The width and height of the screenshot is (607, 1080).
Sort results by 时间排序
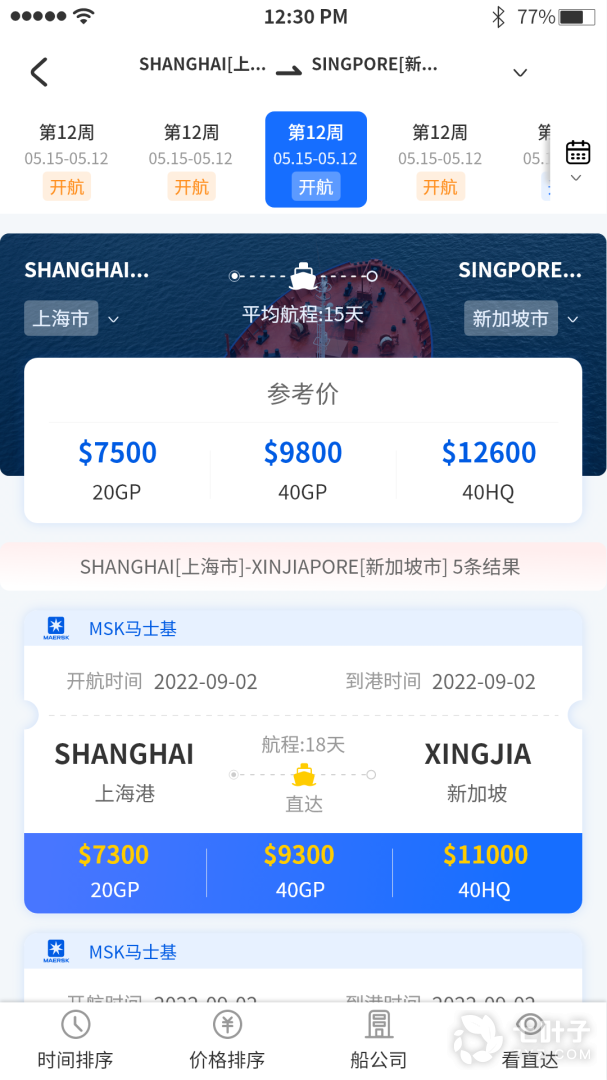coord(75,1040)
